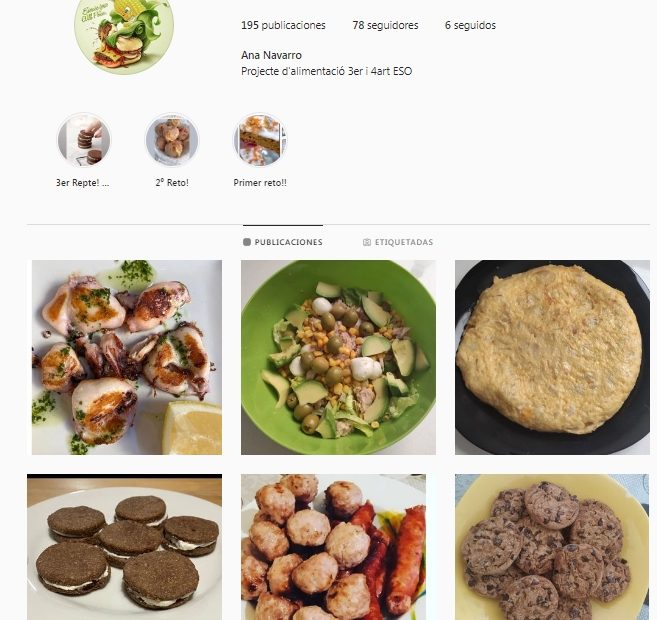The image size is (657, 620).
Task: Open the profile picture
Action: coord(124,32)
